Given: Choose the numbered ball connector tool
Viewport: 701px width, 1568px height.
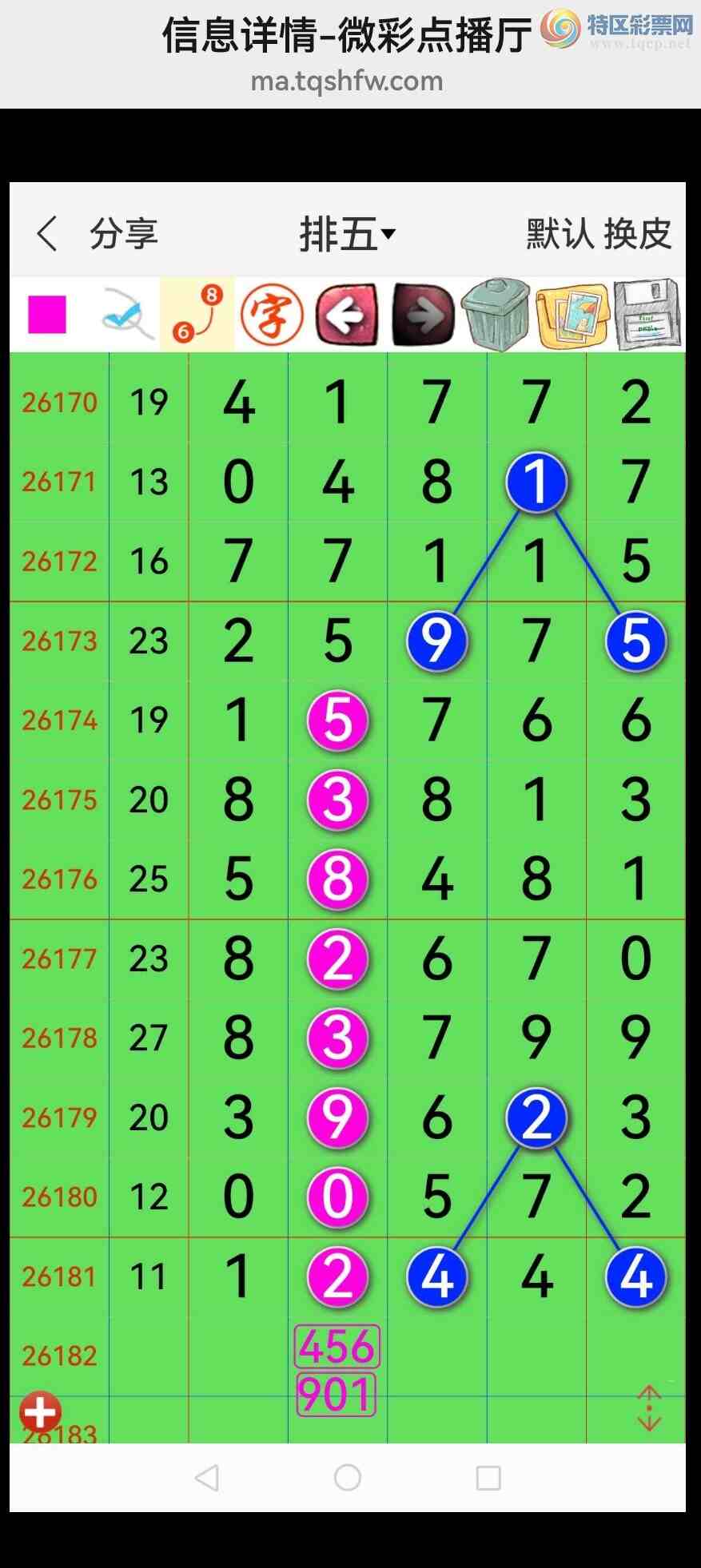Looking at the screenshot, I should click(x=197, y=314).
